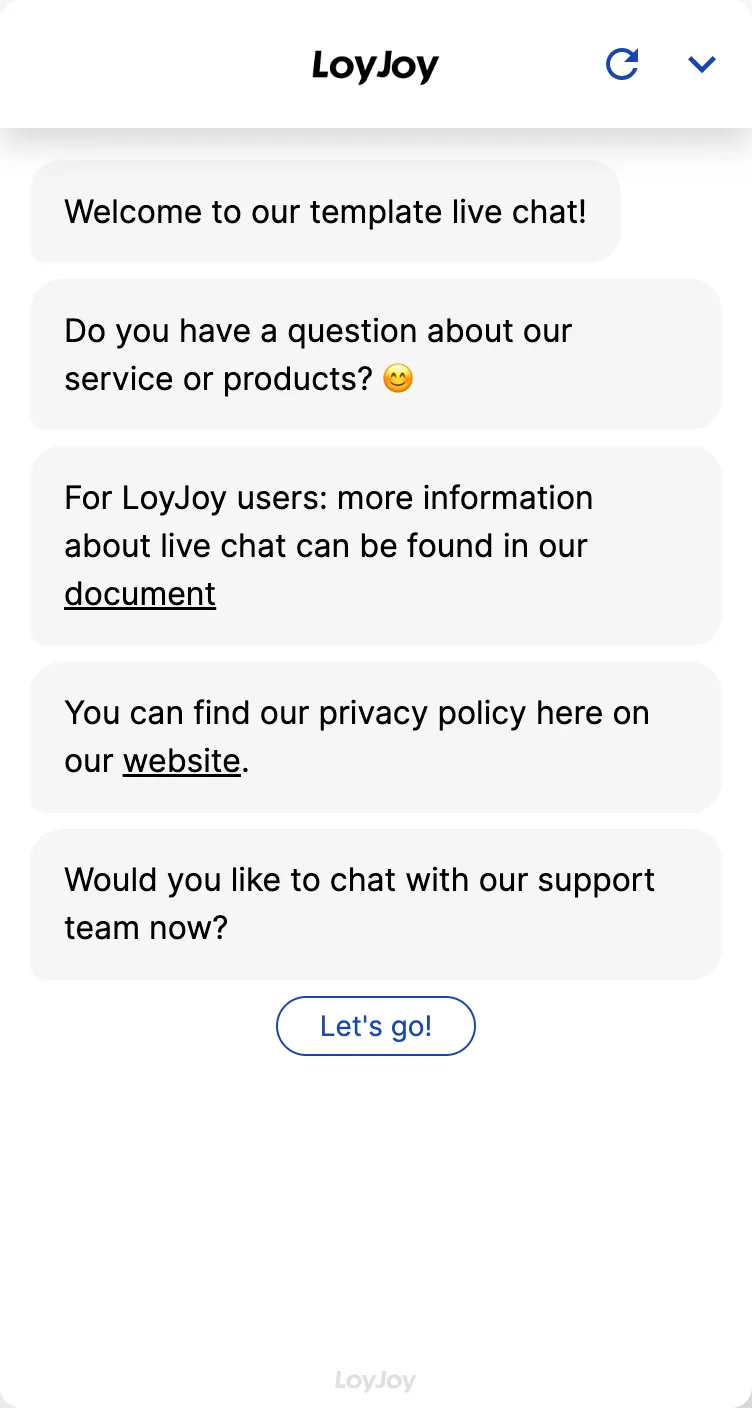752x1408 pixels.
Task: Click the chevron to collapse the chat
Action: pyautogui.click(x=702, y=63)
